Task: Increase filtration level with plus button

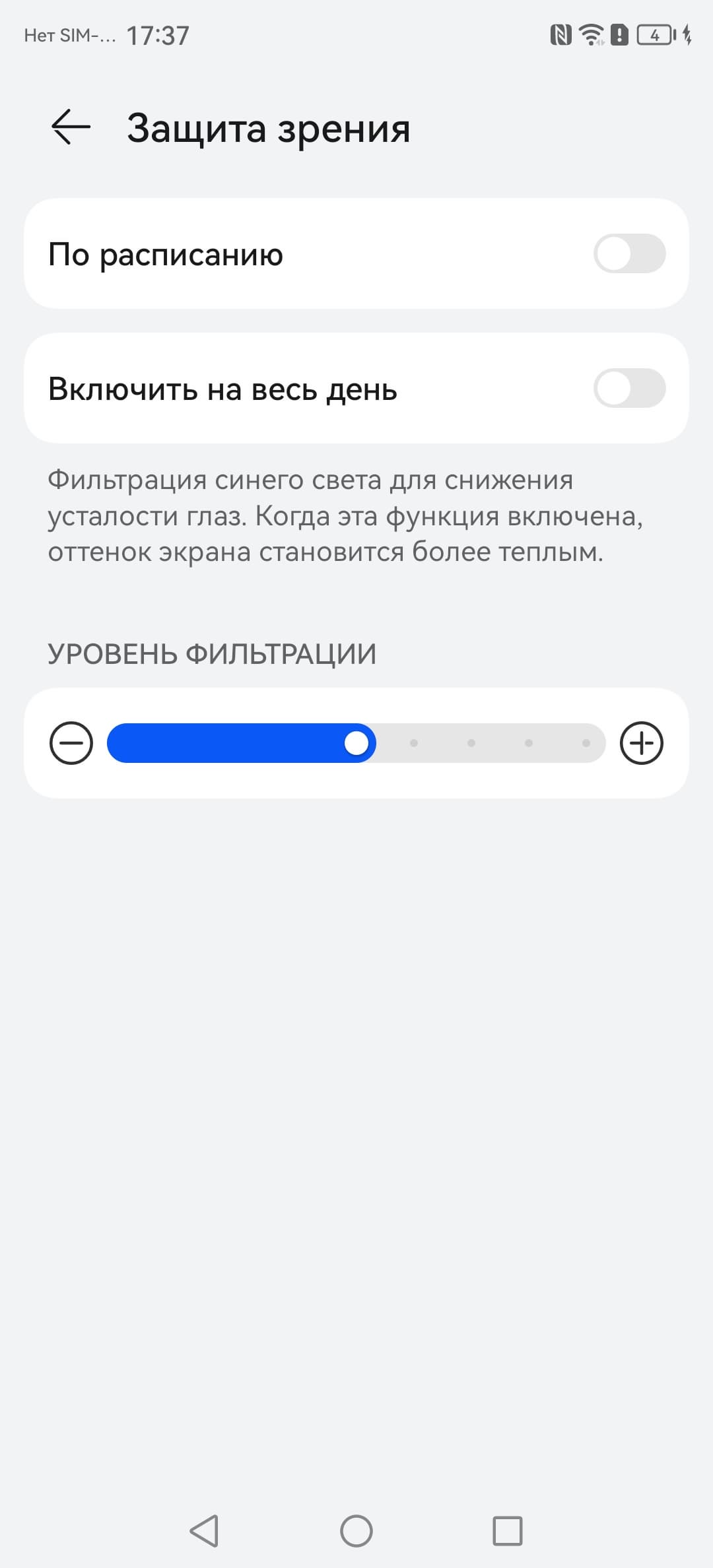Action: pos(641,743)
